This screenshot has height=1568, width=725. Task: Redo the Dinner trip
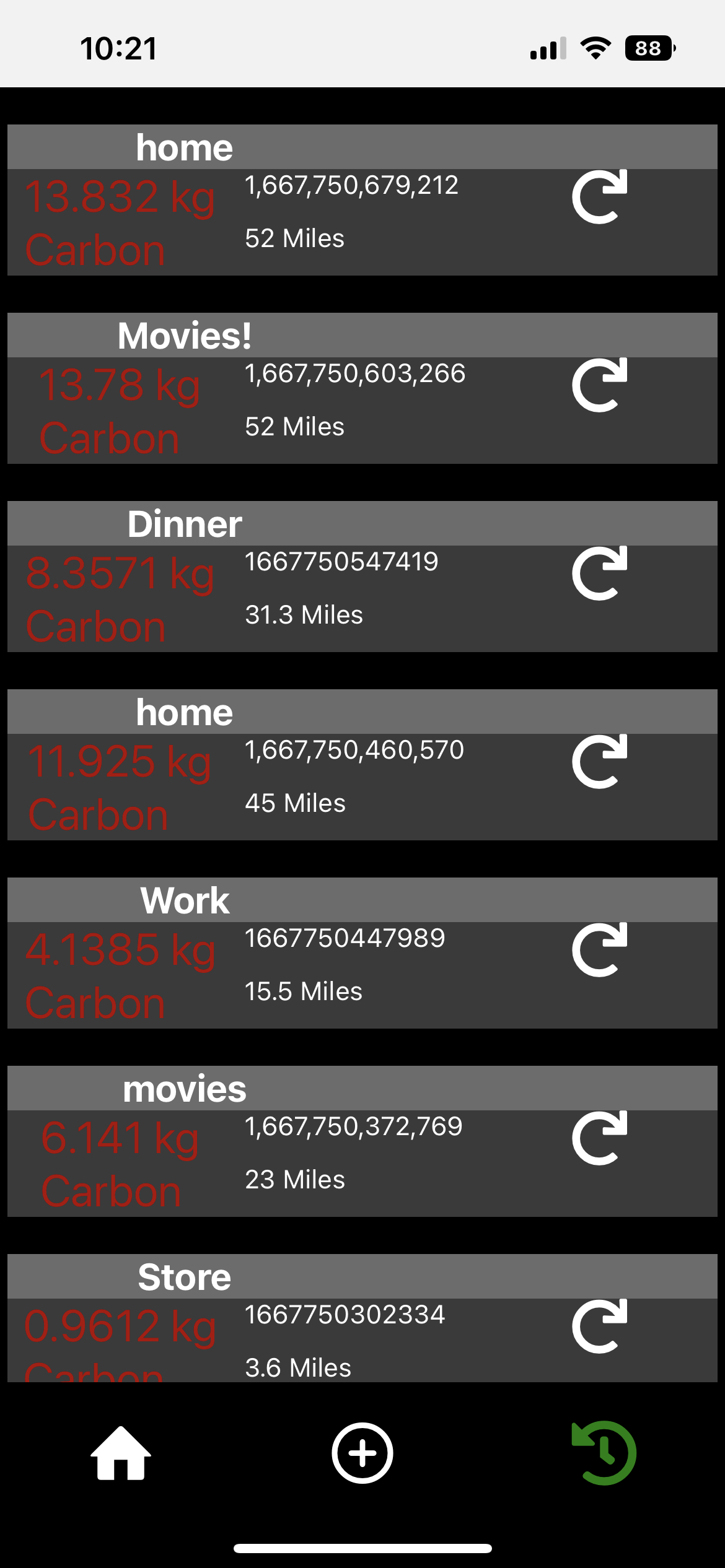pyautogui.click(x=599, y=573)
